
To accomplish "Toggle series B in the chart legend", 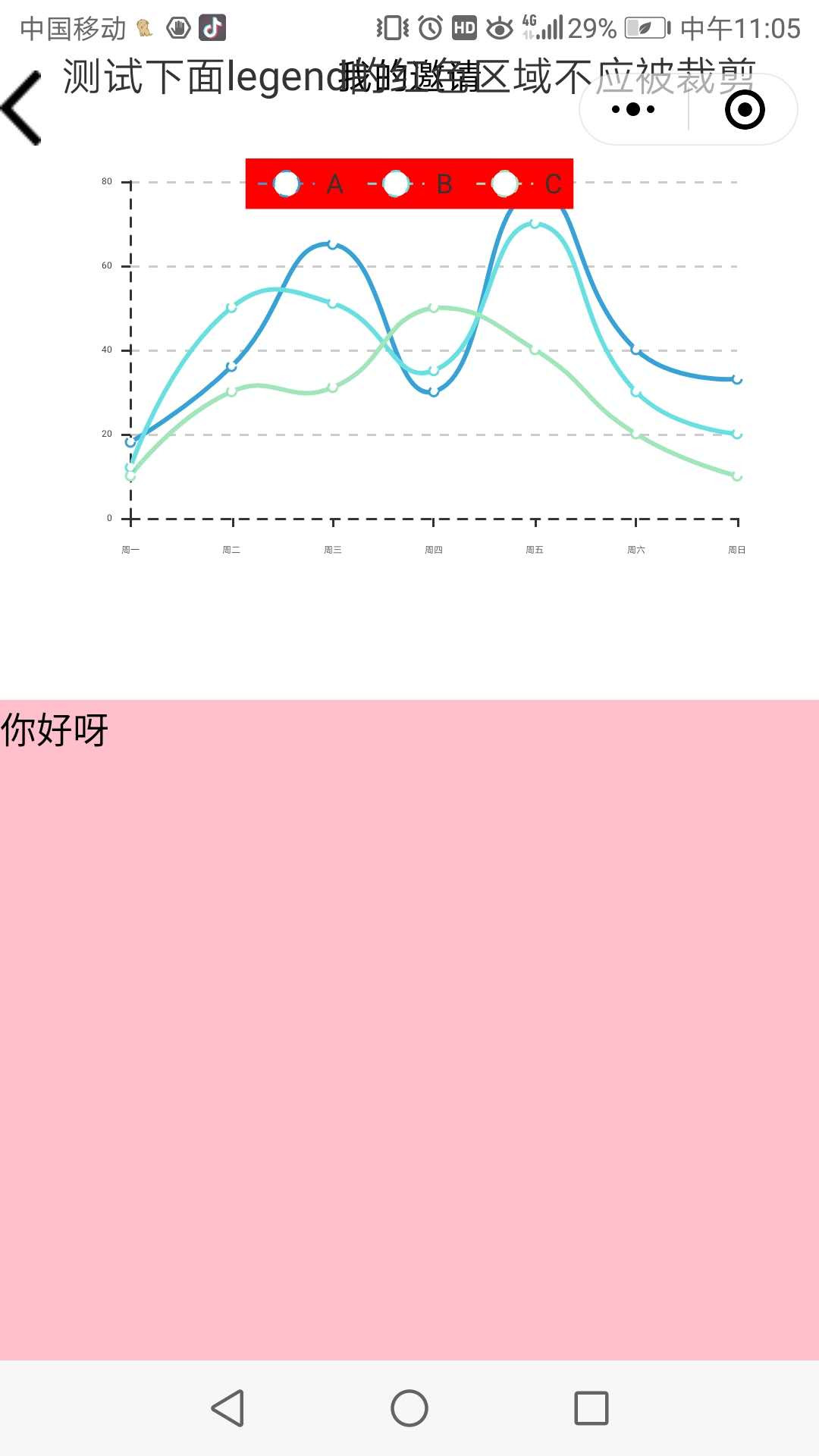I will pyautogui.click(x=410, y=184).
